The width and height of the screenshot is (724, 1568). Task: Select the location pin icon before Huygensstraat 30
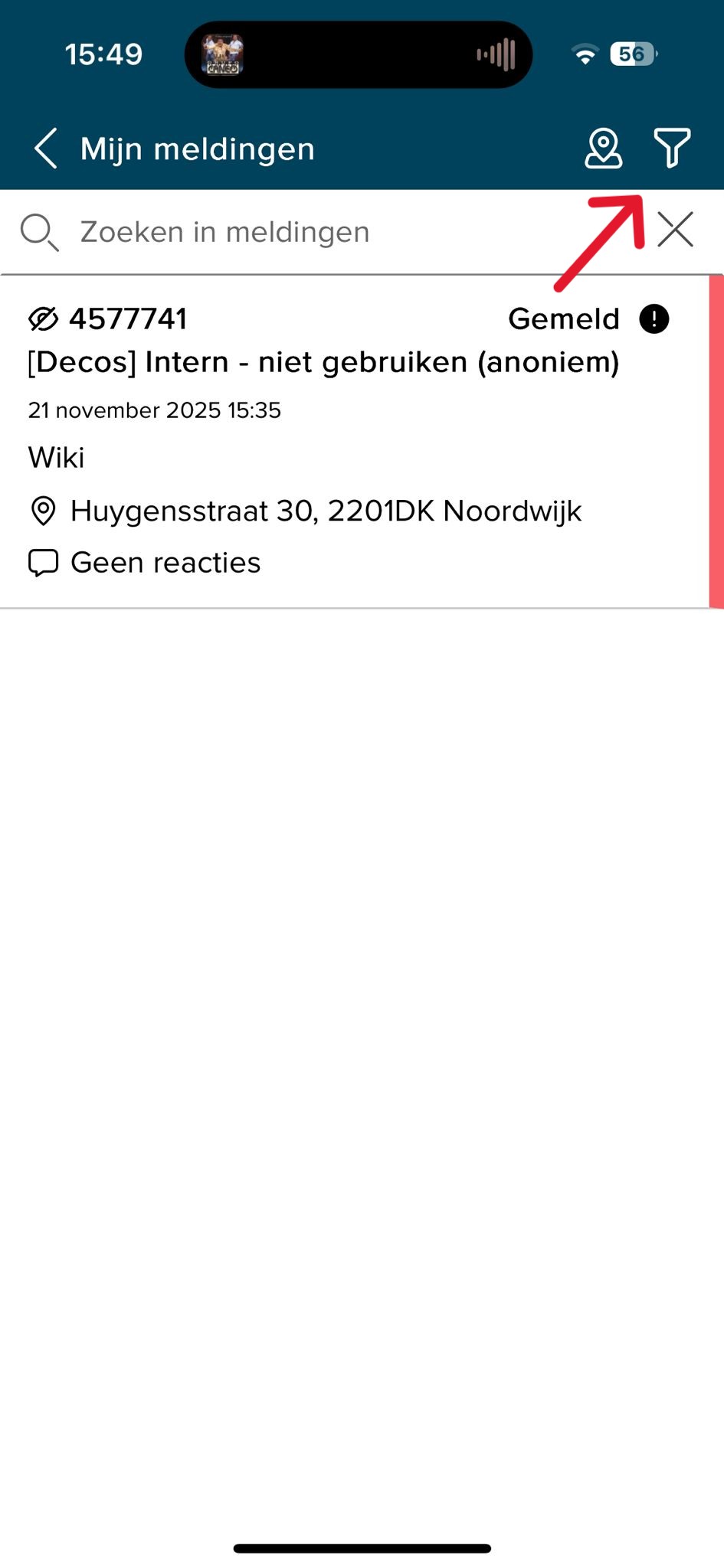[x=43, y=510]
